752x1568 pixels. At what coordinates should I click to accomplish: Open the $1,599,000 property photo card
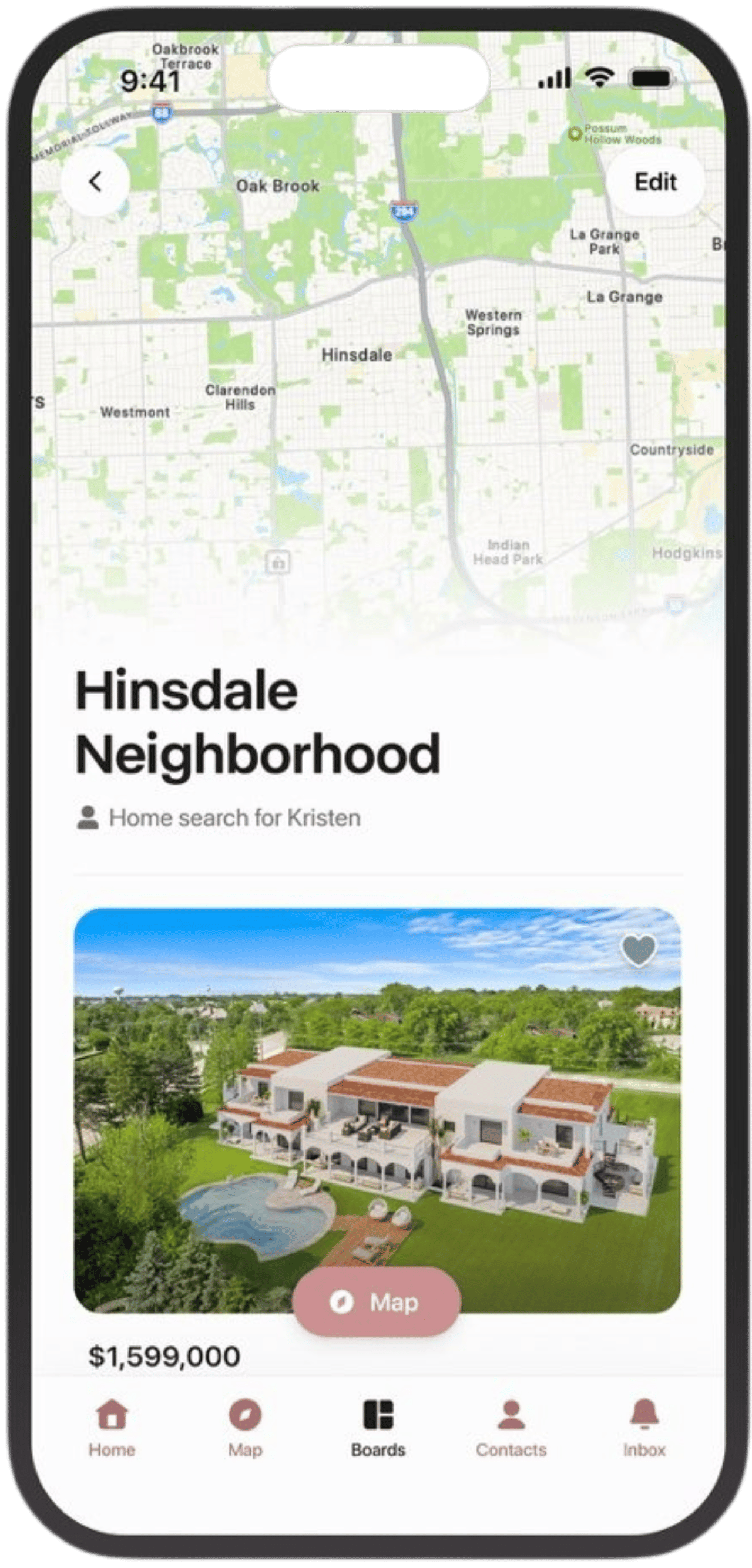point(377,1096)
